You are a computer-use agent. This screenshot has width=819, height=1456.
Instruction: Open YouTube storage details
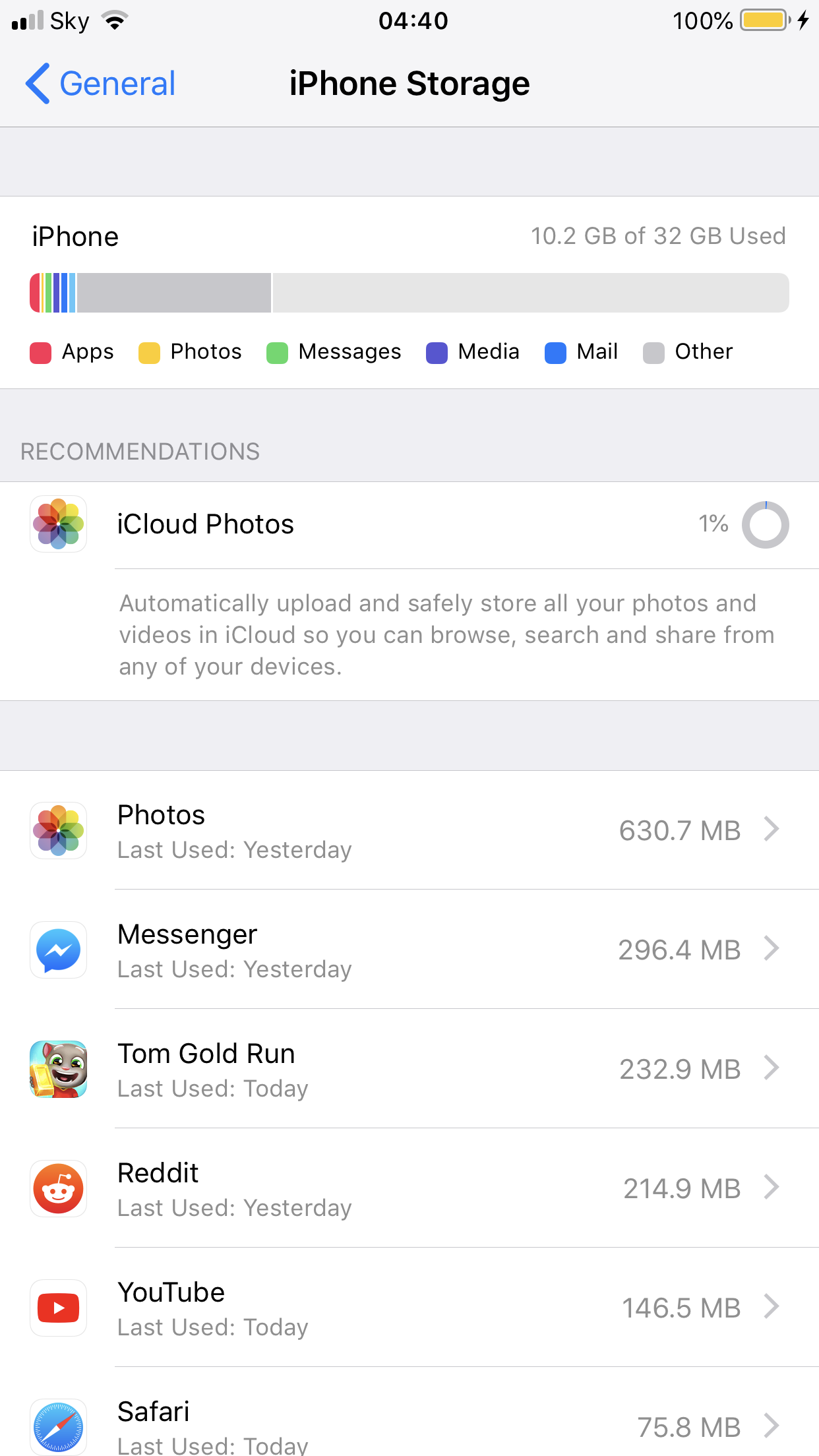click(x=409, y=1308)
